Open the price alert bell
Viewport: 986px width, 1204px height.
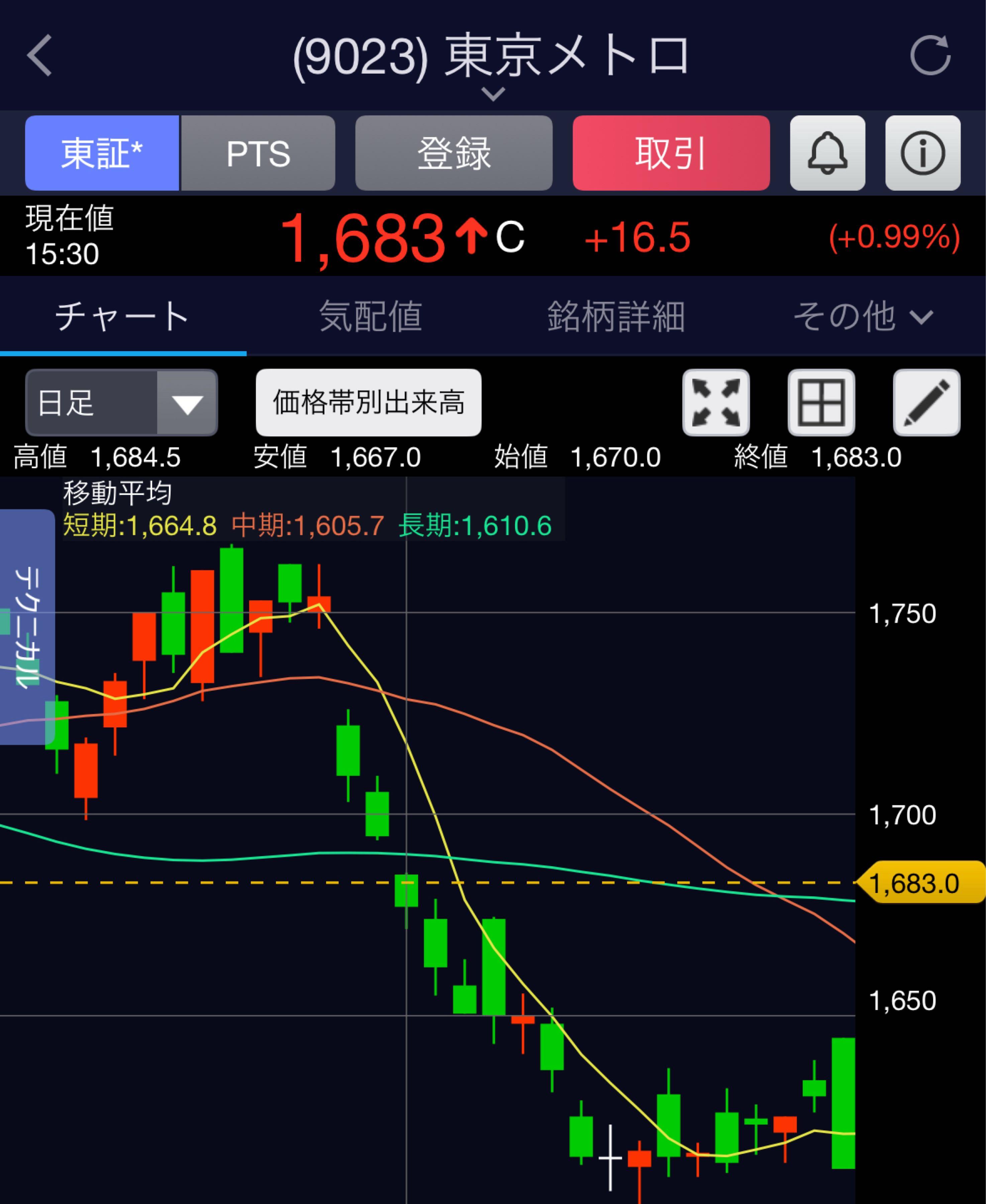click(x=827, y=153)
